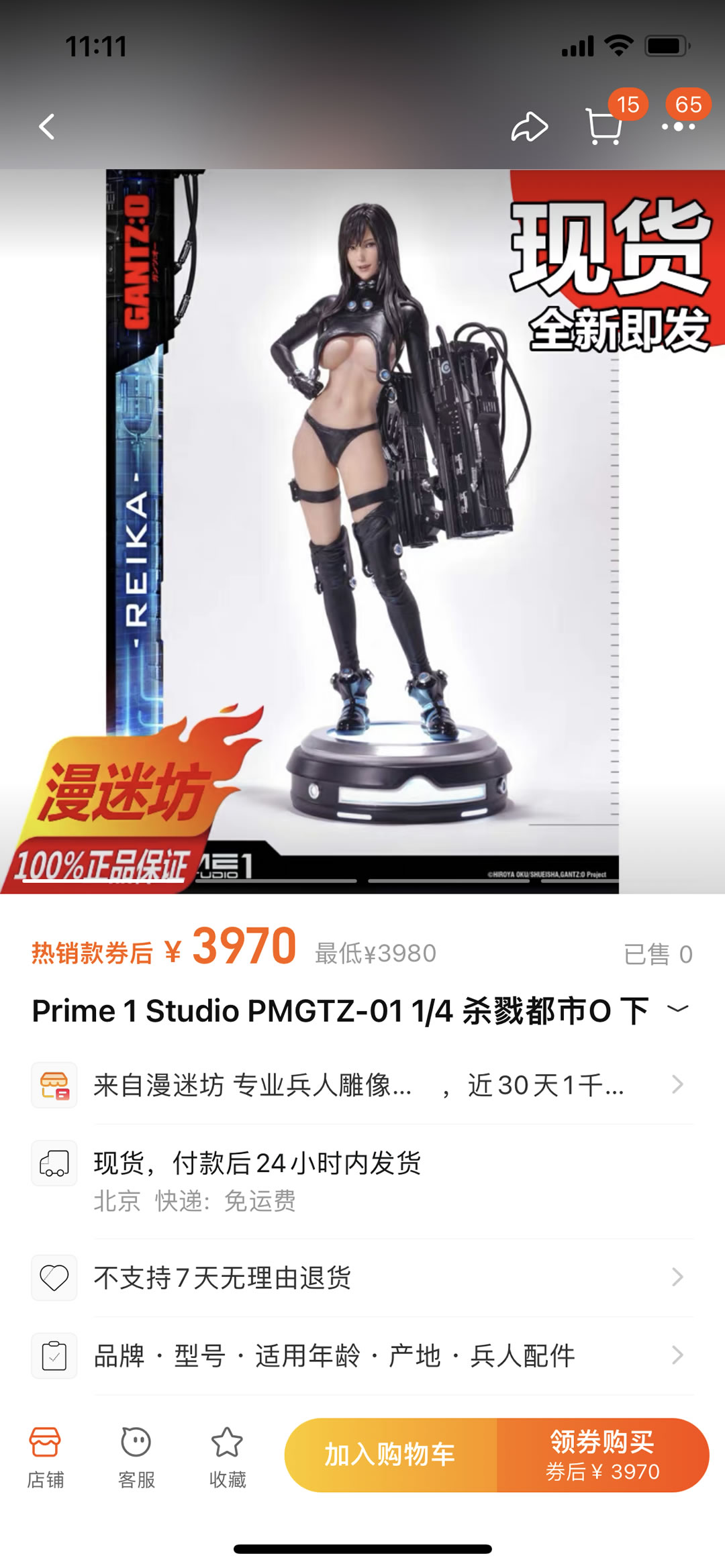Expand the full product title
This screenshot has height=1568, width=725.
(x=678, y=1009)
